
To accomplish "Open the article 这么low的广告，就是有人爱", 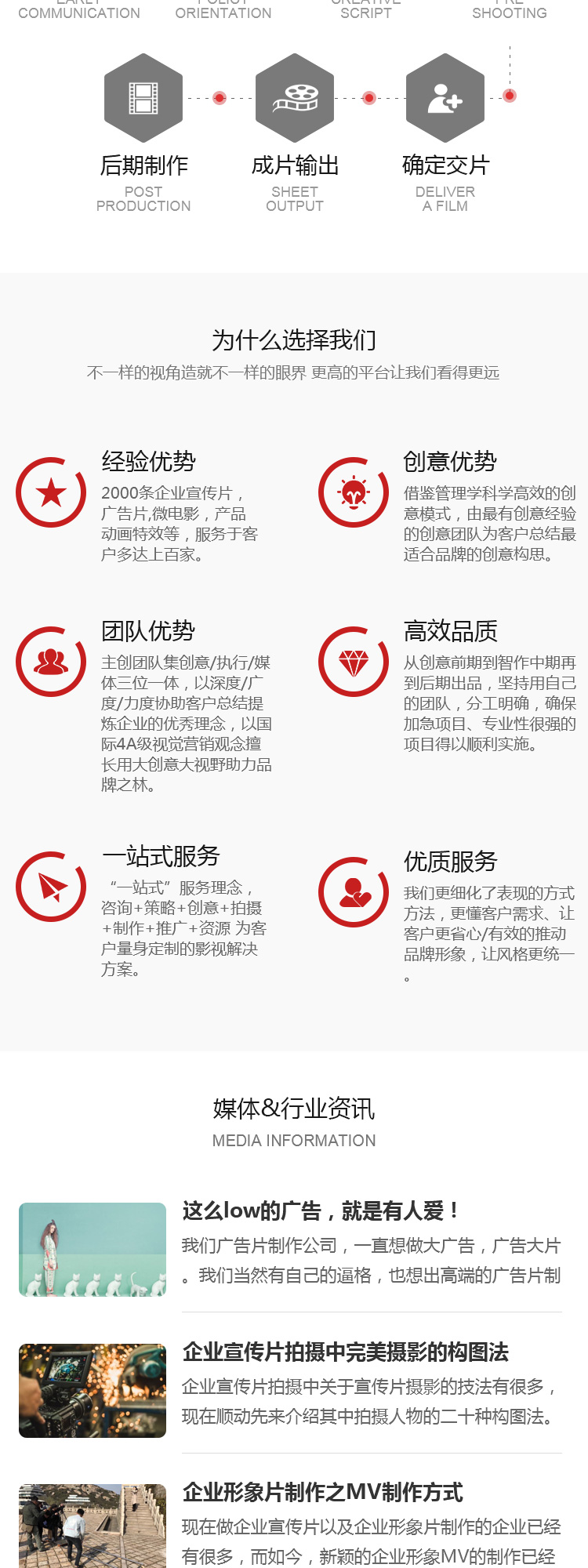I will (x=321, y=1211).
